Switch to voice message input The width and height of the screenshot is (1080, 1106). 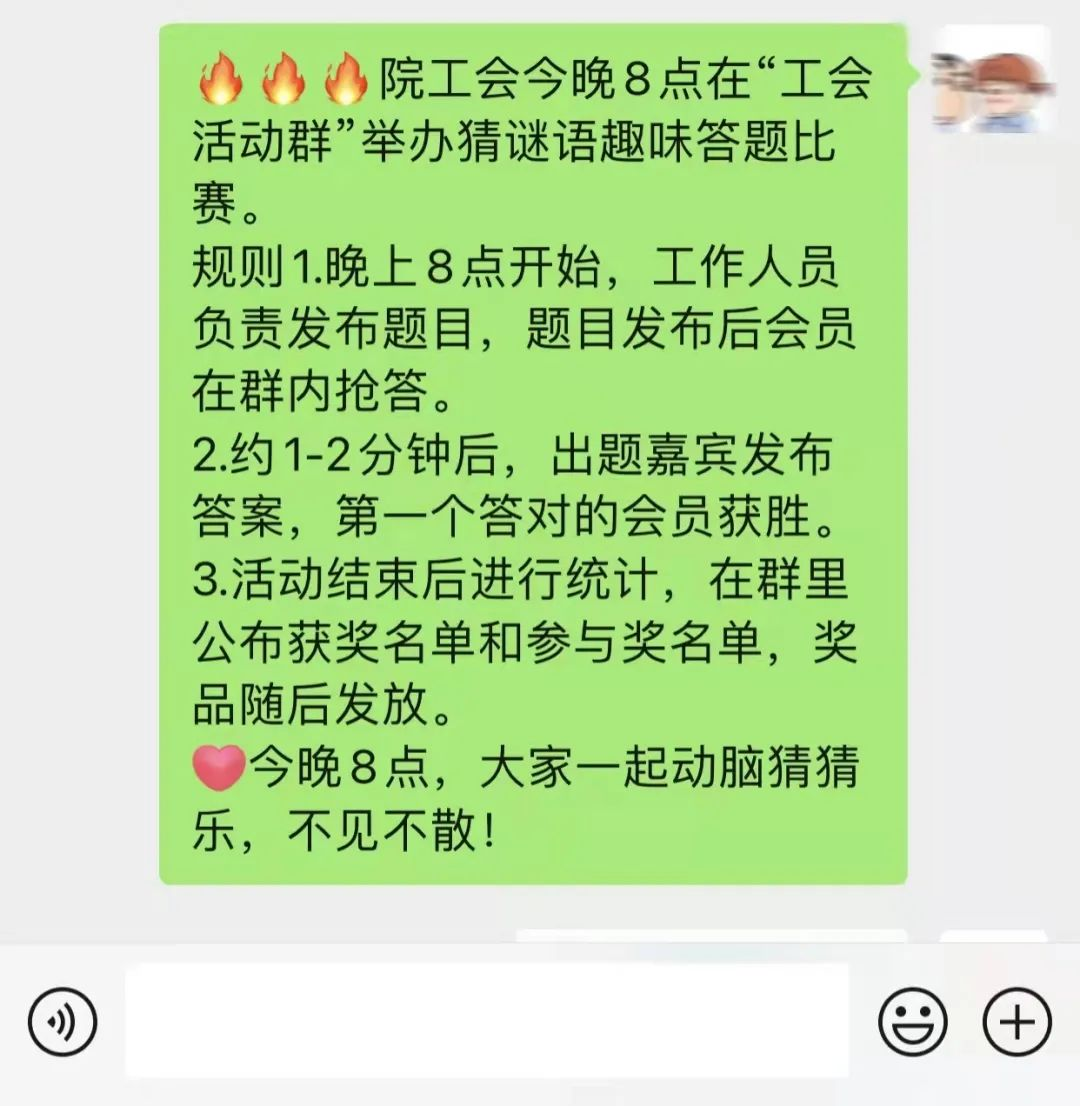[62, 1021]
